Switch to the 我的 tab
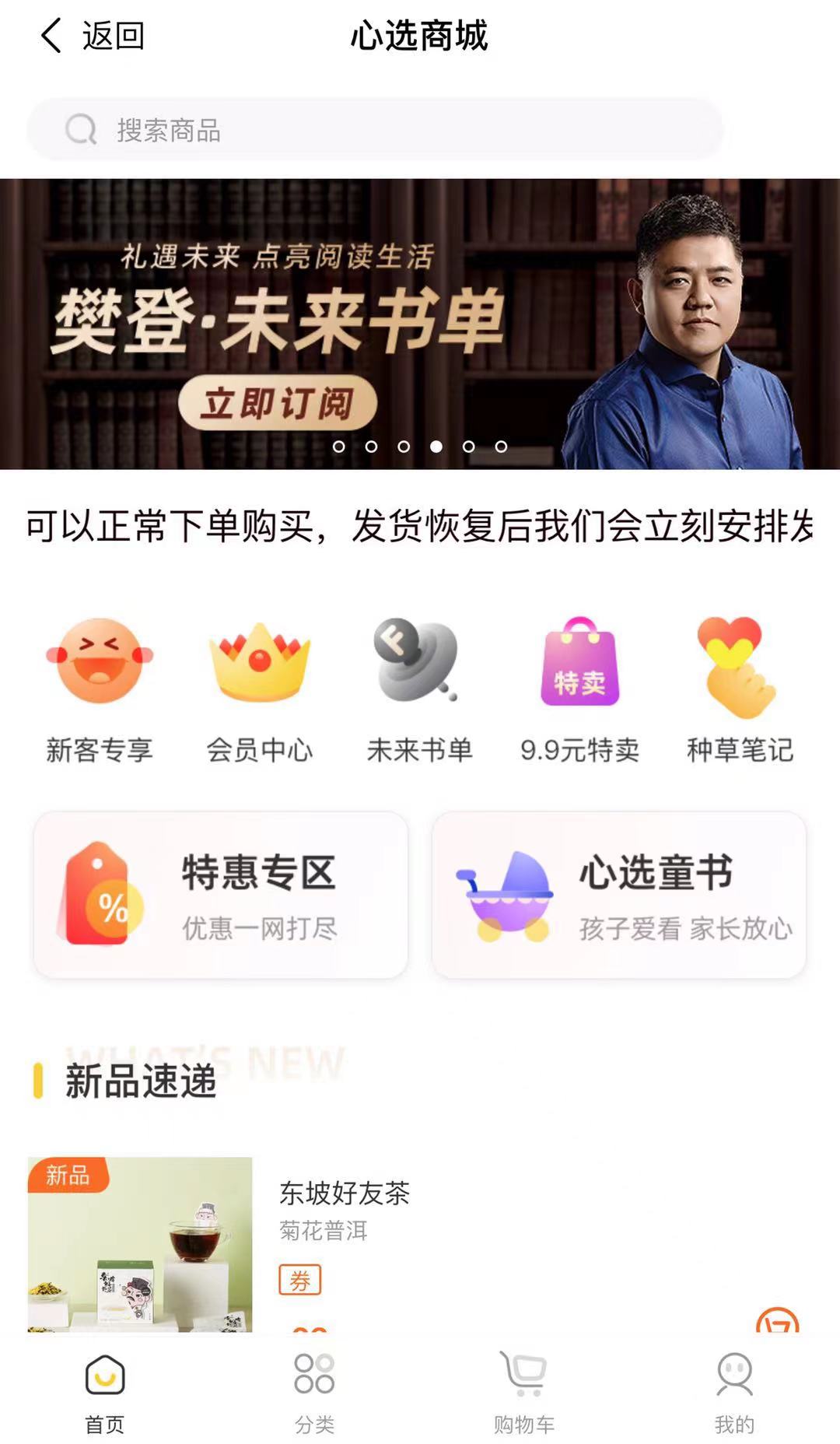Screen dimensions: 840x1444 click(734, 1393)
